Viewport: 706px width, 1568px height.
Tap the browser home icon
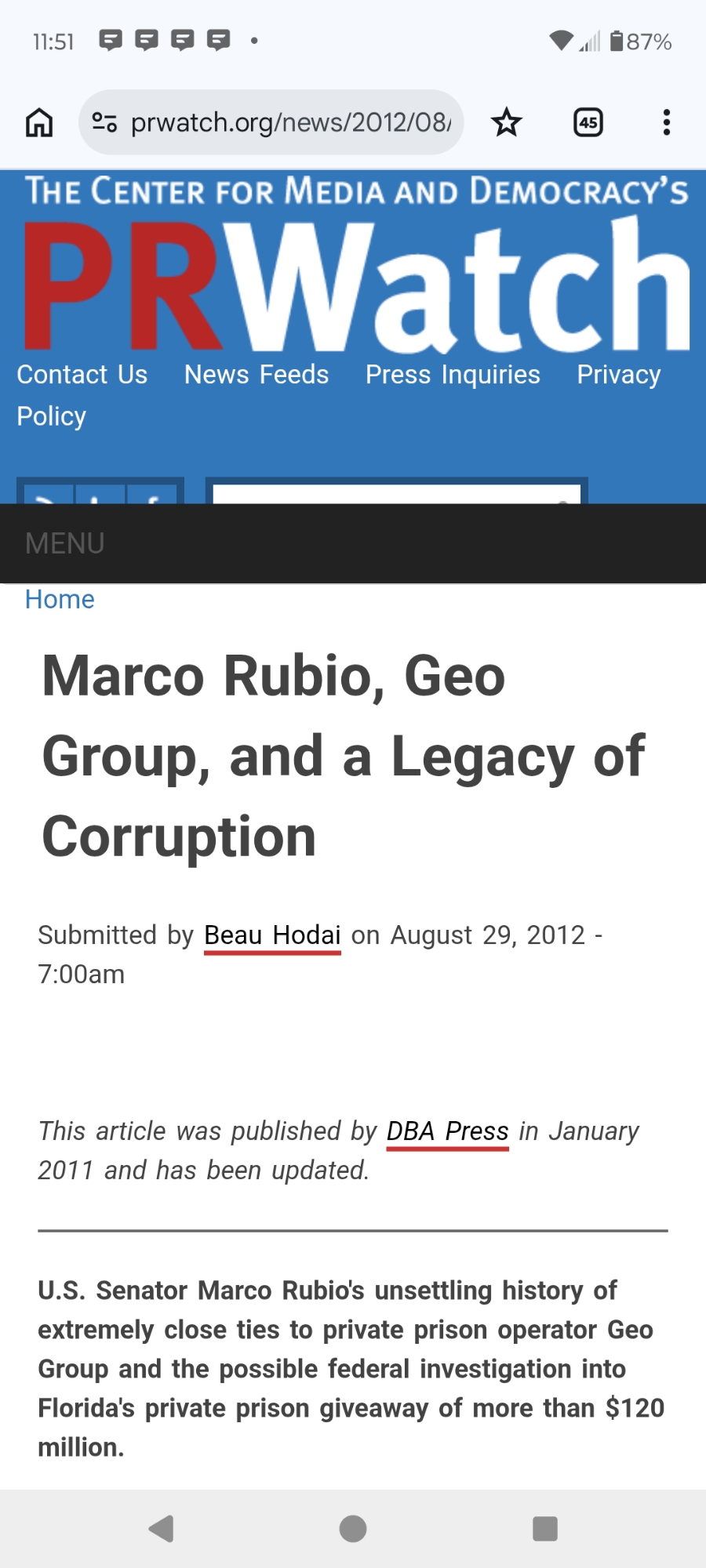click(x=39, y=122)
